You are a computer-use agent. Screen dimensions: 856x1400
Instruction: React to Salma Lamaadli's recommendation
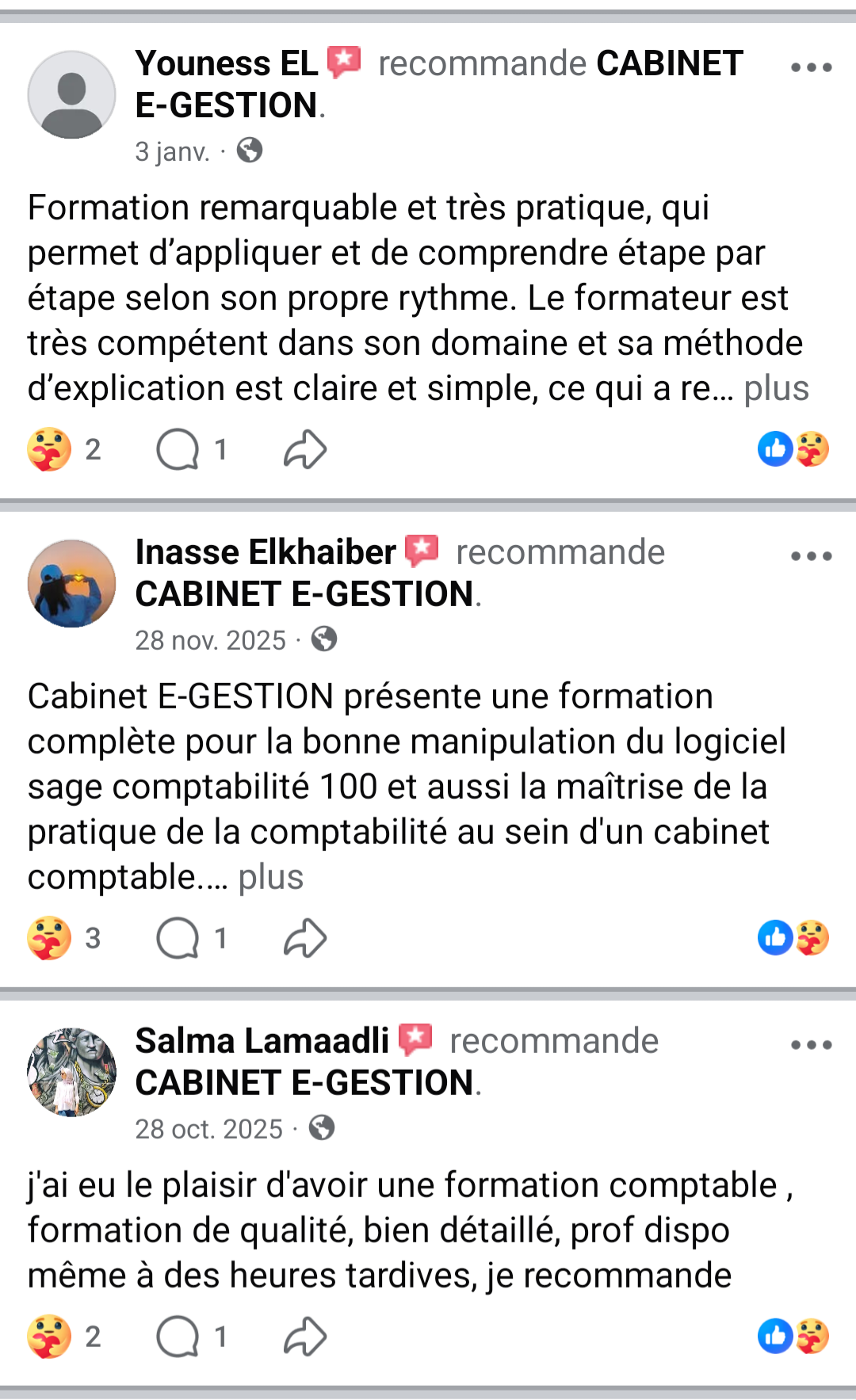(x=49, y=1337)
